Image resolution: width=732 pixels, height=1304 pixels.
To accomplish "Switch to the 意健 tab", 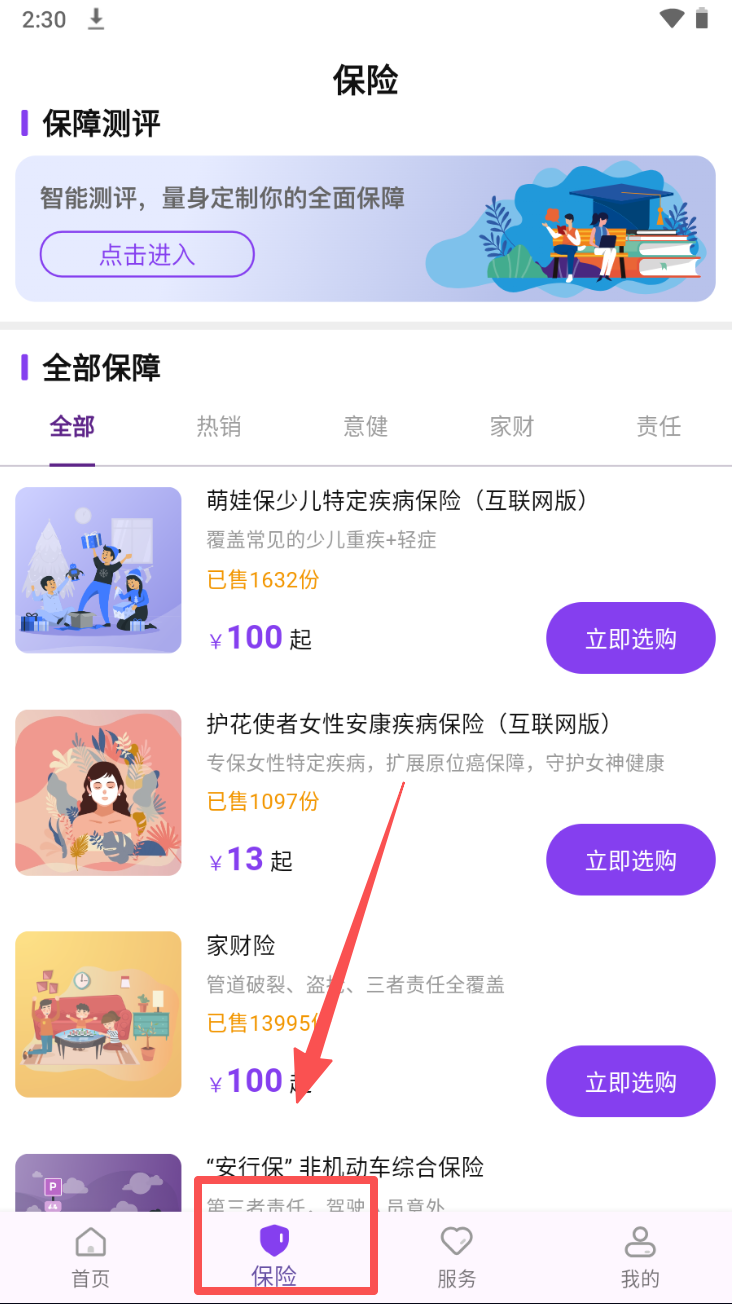I will (365, 427).
